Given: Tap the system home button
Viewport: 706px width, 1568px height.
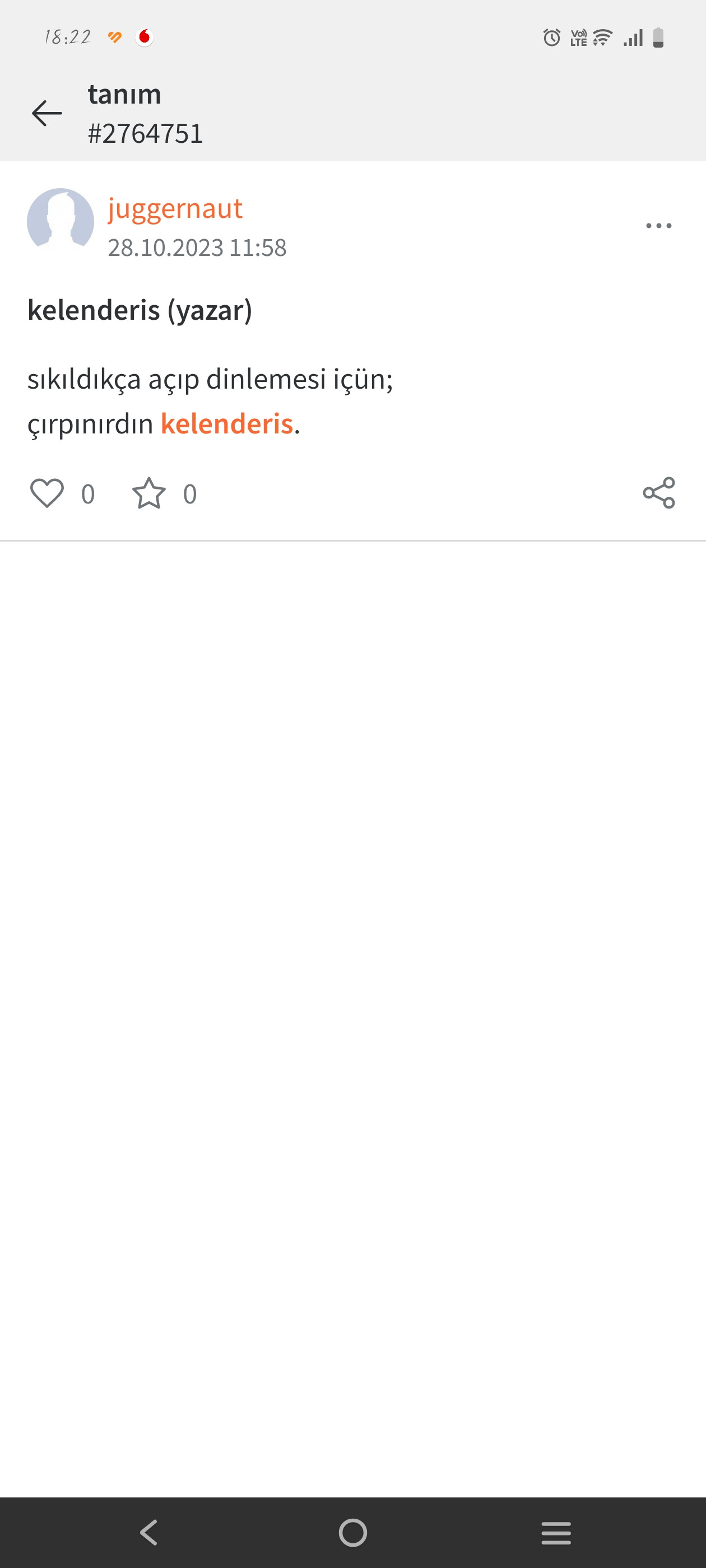Looking at the screenshot, I should [x=352, y=1532].
